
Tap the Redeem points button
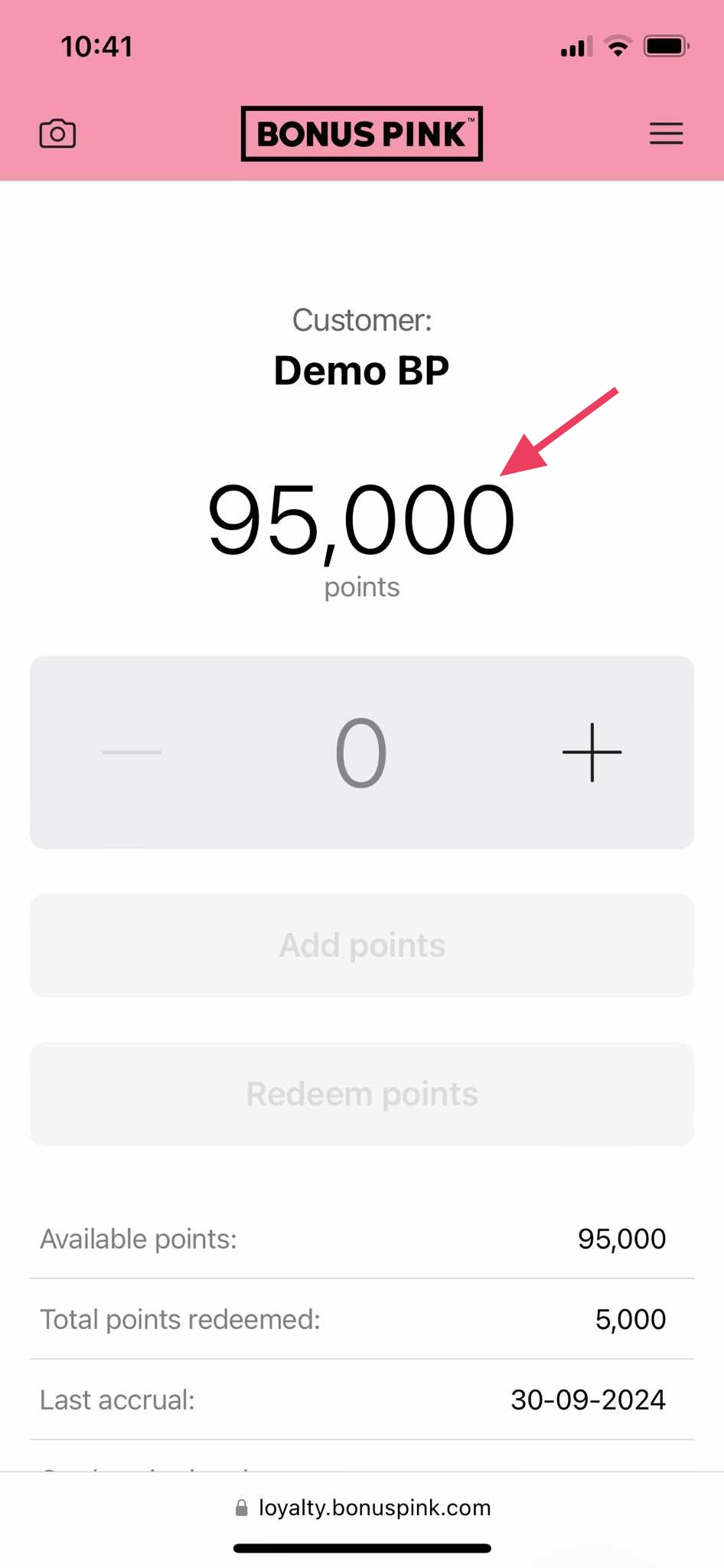pyautogui.click(x=362, y=1093)
